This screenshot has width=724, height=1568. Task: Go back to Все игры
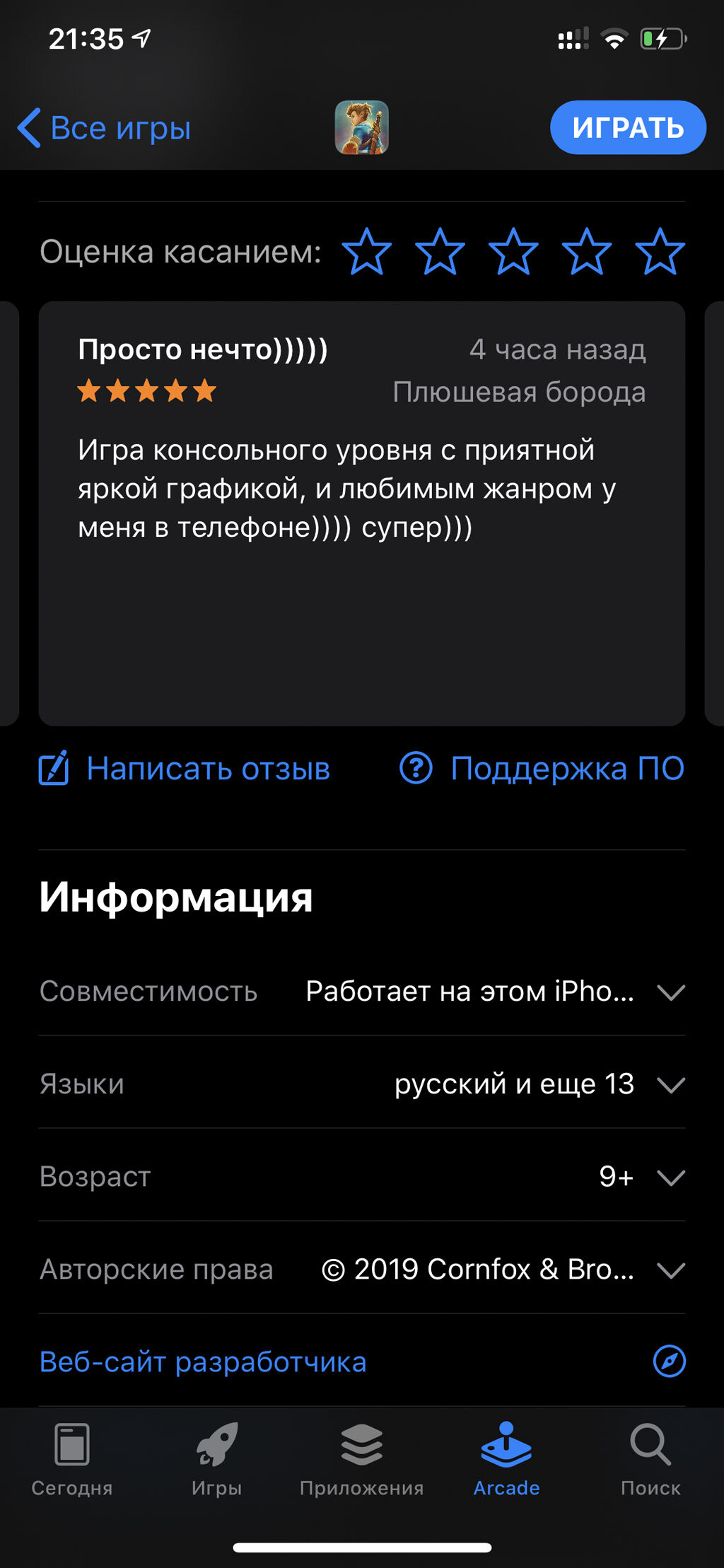104,128
